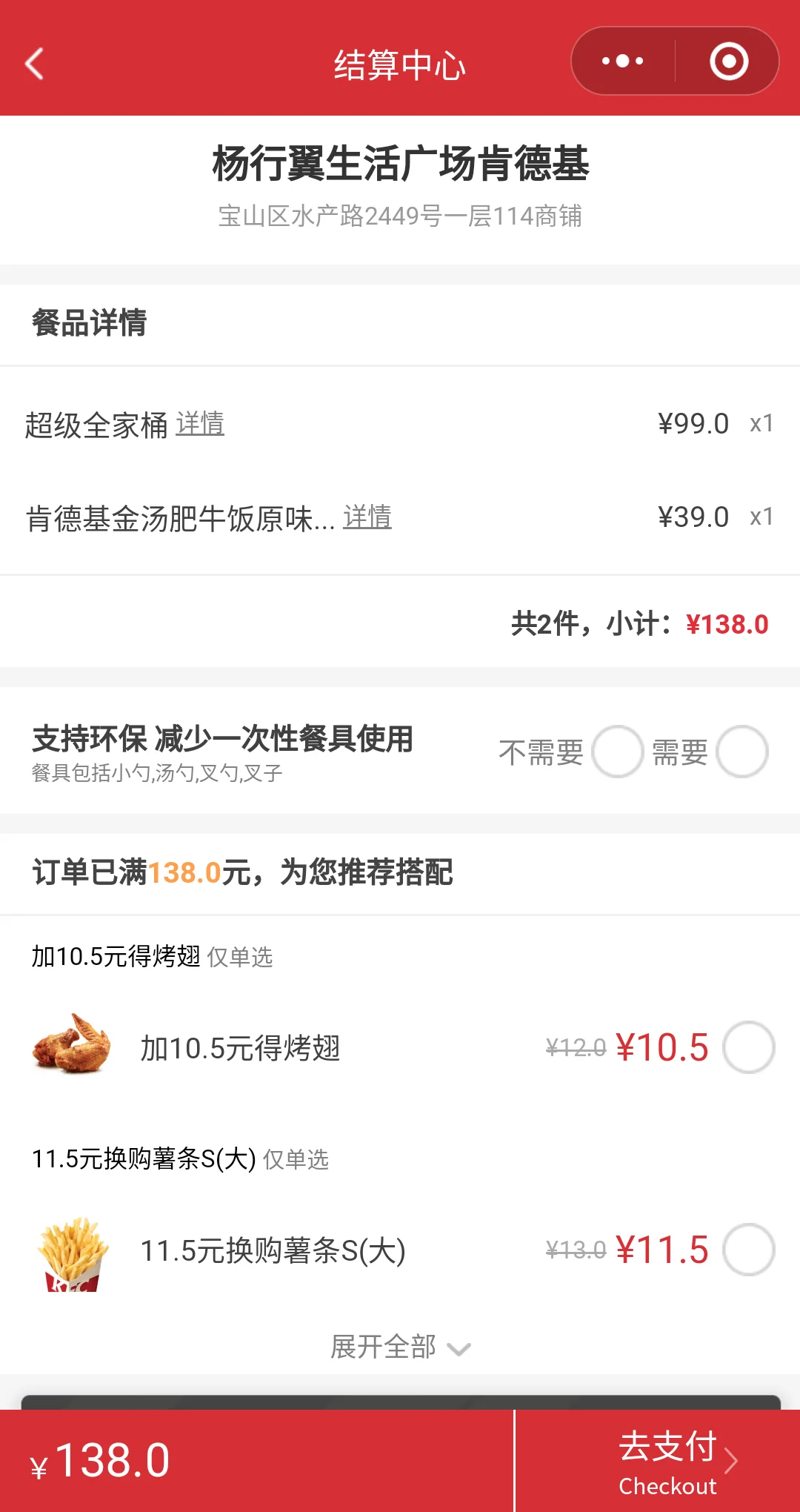
Task: Go back from the checkout center
Action: pyautogui.click(x=35, y=64)
